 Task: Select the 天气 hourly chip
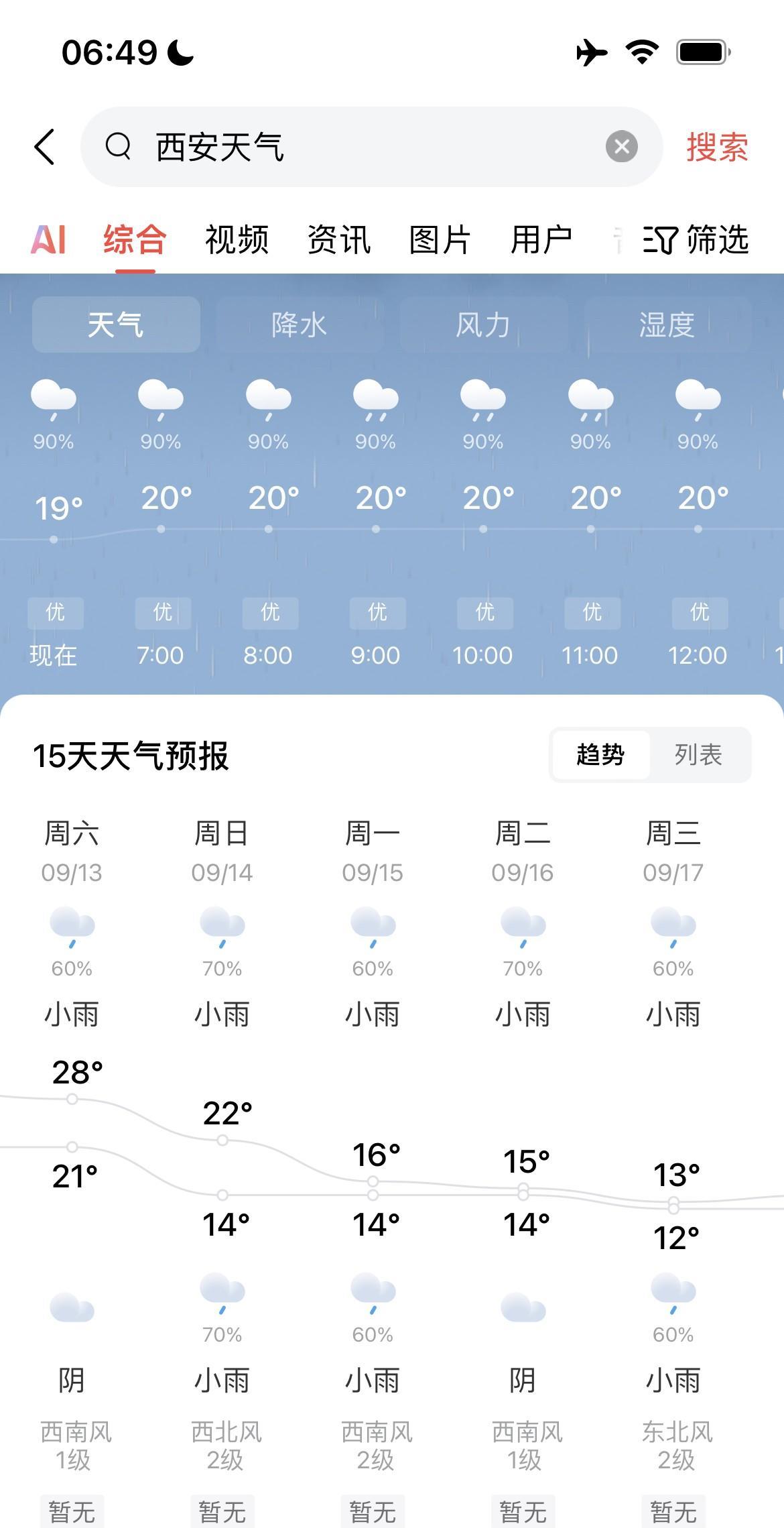(116, 325)
